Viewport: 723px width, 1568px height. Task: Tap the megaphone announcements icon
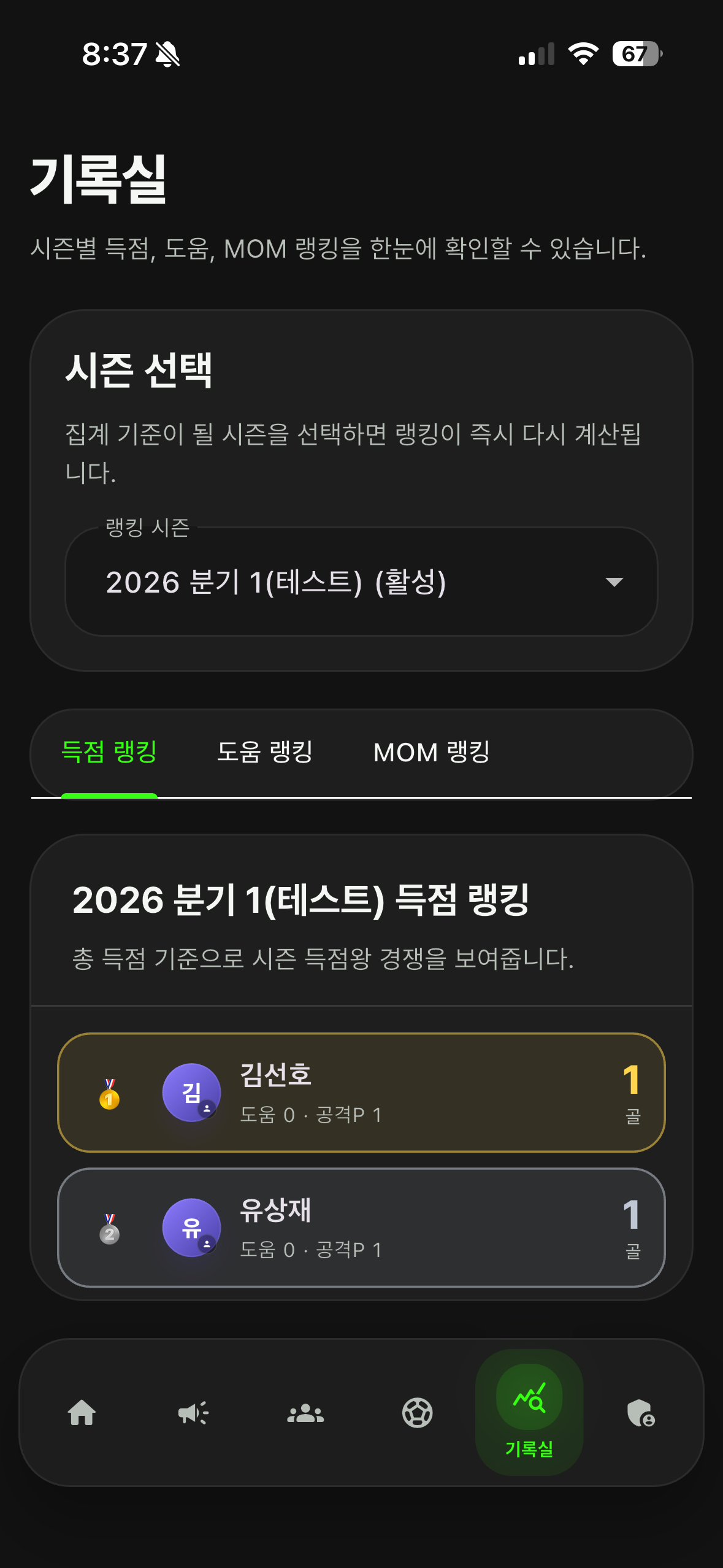tap(194, 1414)
